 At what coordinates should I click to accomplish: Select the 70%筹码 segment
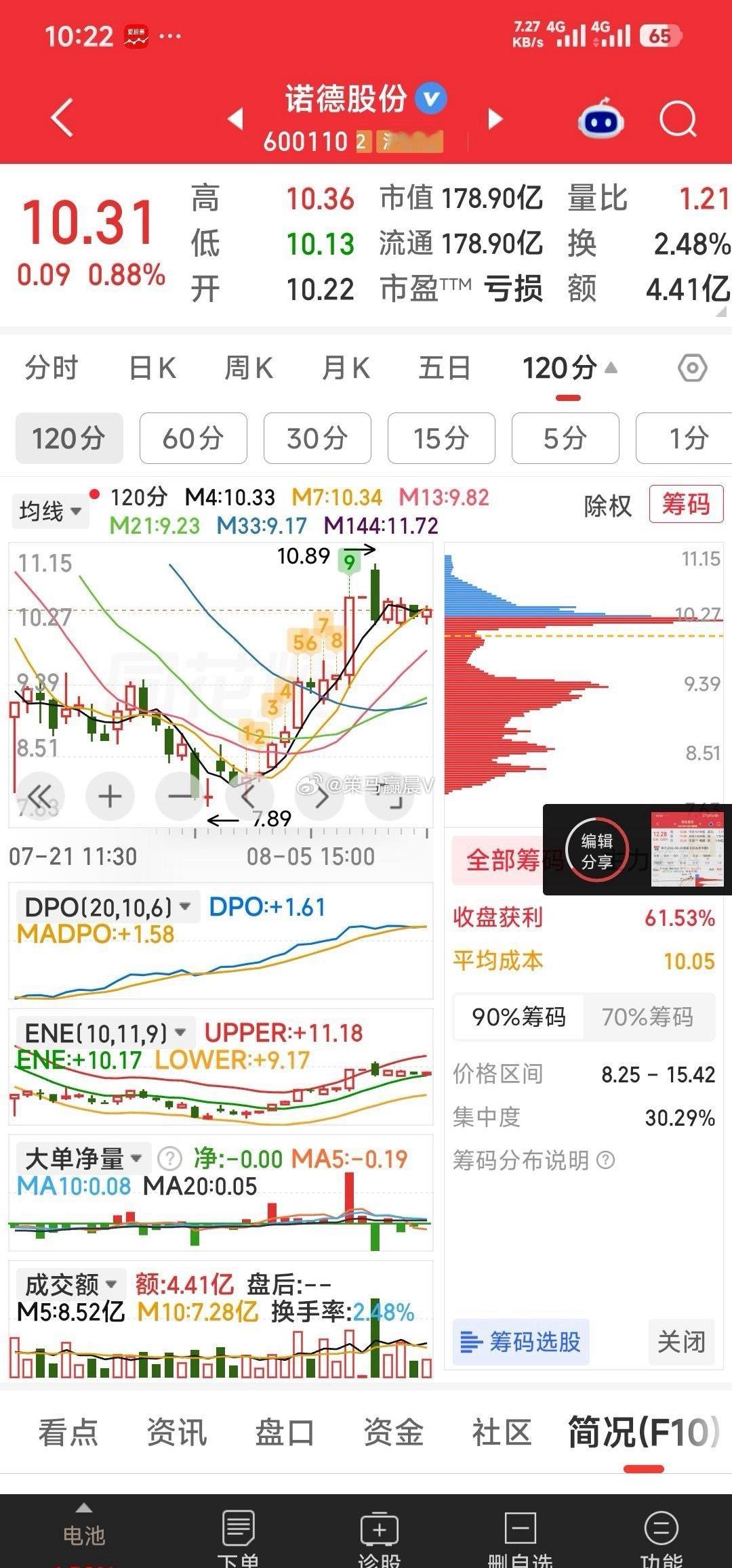648,1017
